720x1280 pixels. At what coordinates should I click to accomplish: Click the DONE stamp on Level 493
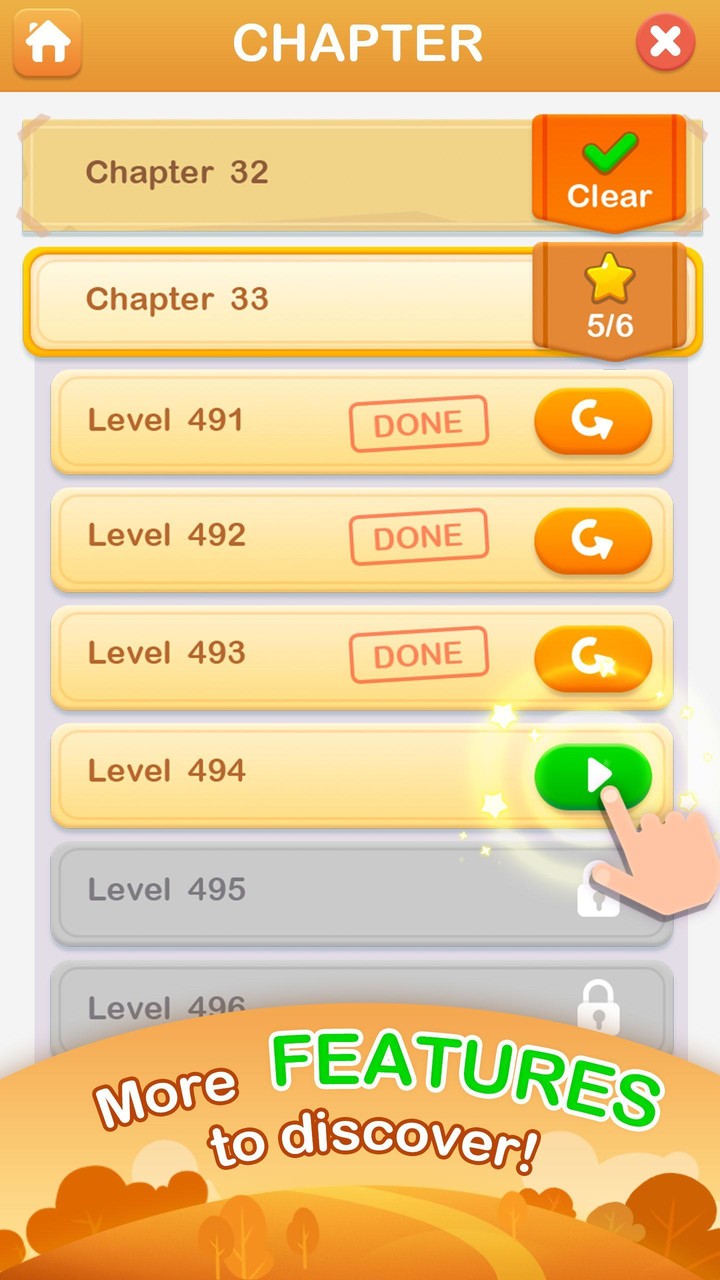(418, 655)
